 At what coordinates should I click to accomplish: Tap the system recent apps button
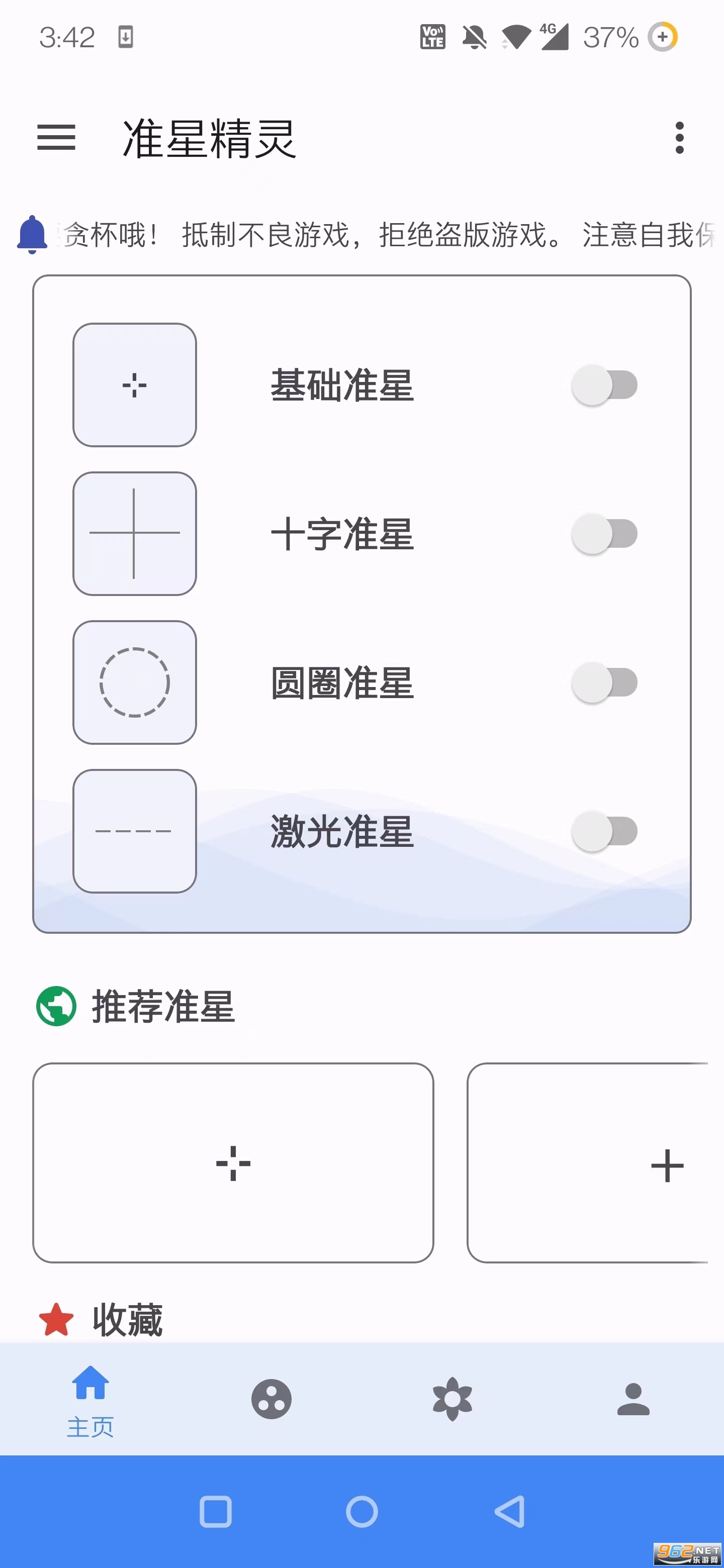point(216,1511)
